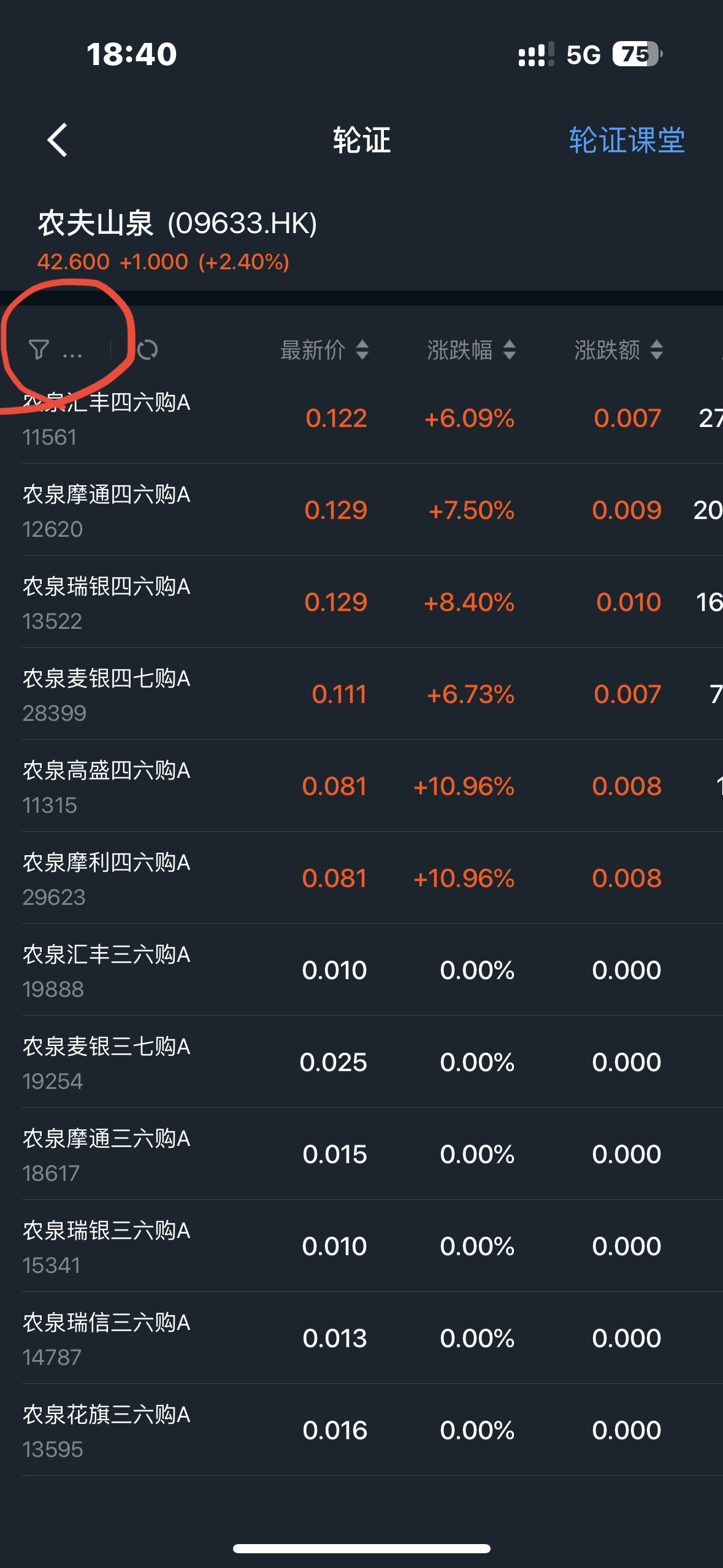View 农泉麦银四七购A warrant 28399
The height and width of the screenshot is (1568, 723).
point(107,694)
